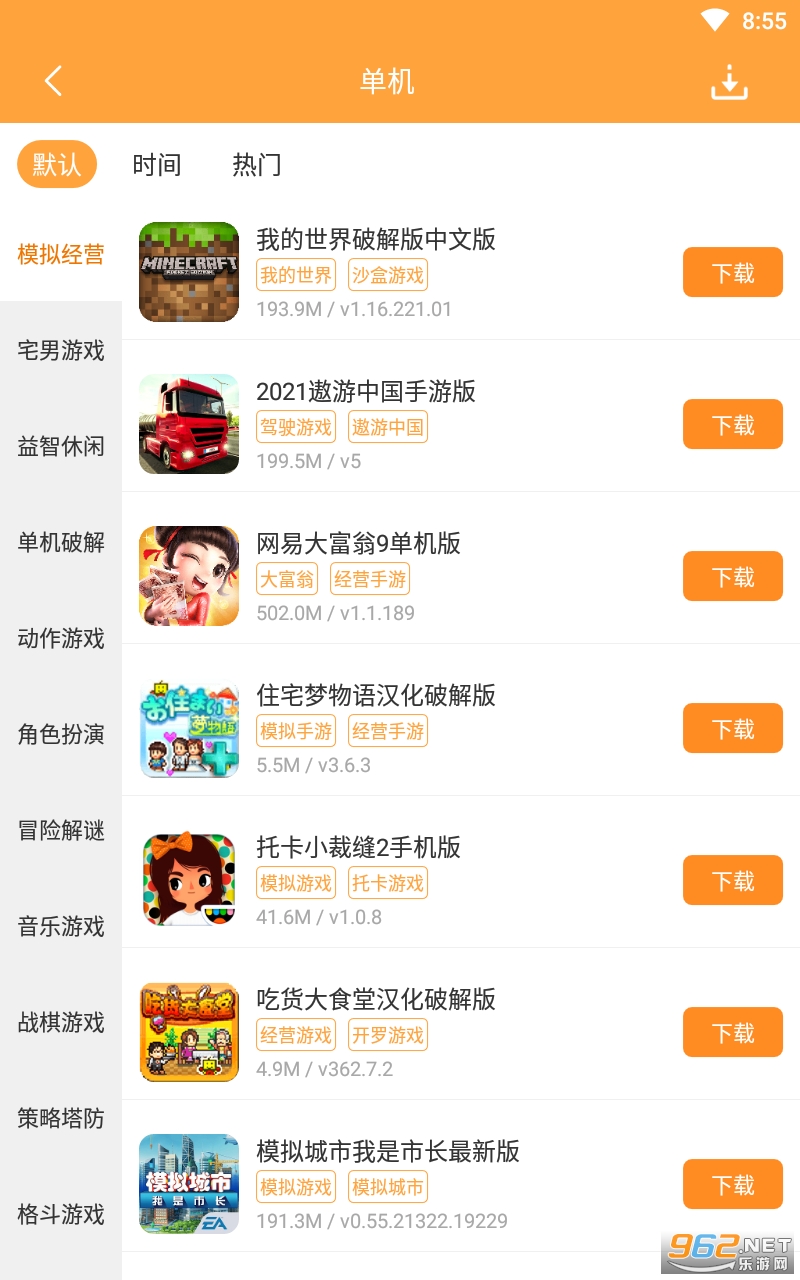Browse the 角色扮演 category
This screenshot has height=1280, width=800.
(x=61, y=735)
